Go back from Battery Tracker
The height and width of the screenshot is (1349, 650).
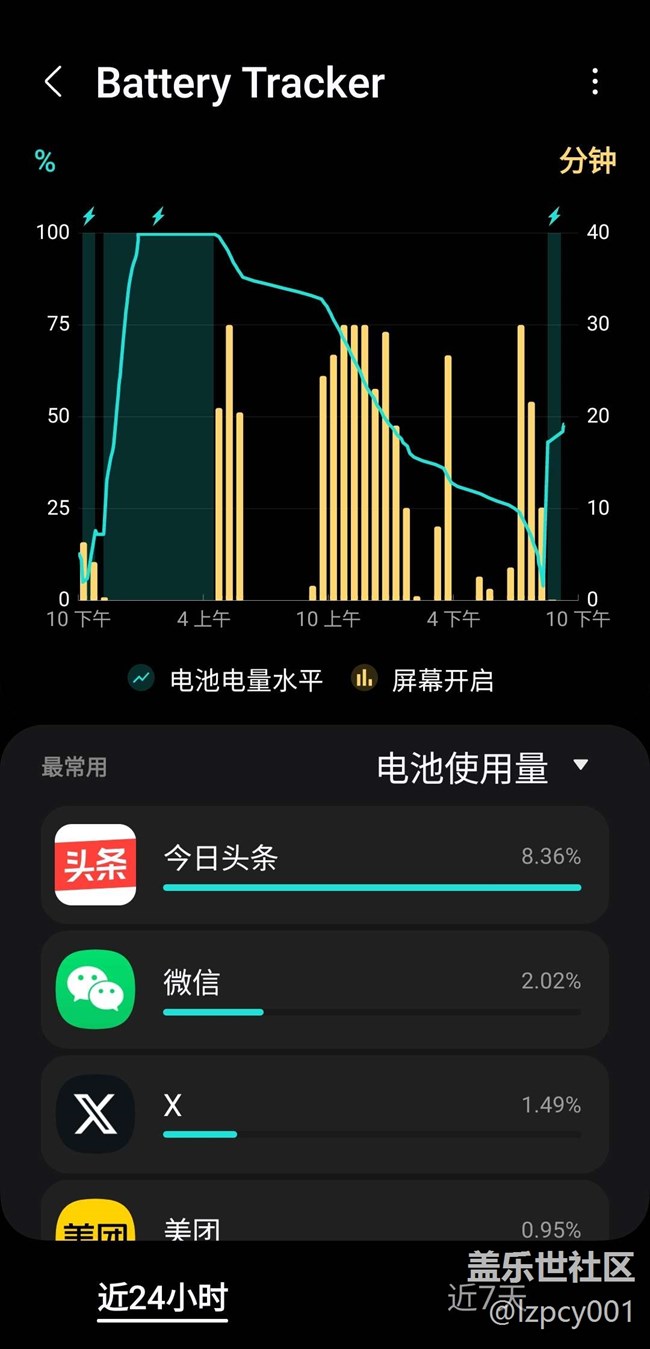coord(54,83)
